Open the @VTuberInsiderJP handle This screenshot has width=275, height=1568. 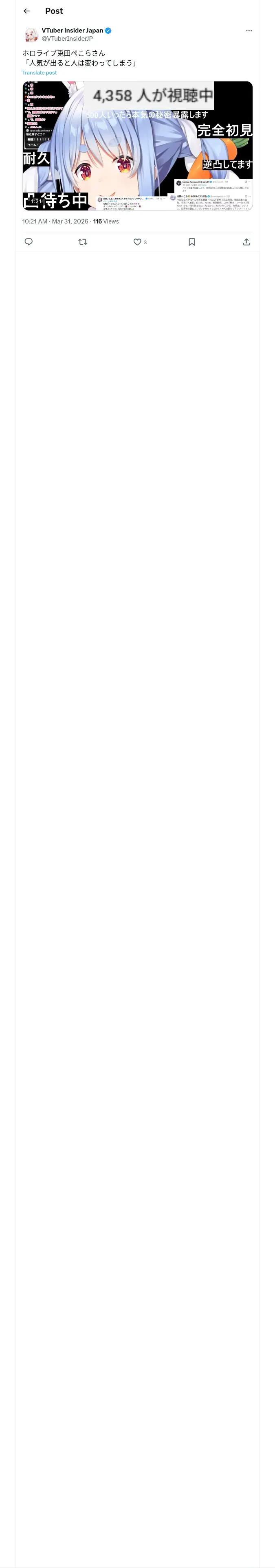pyautogui.click(x=68, y=38)
